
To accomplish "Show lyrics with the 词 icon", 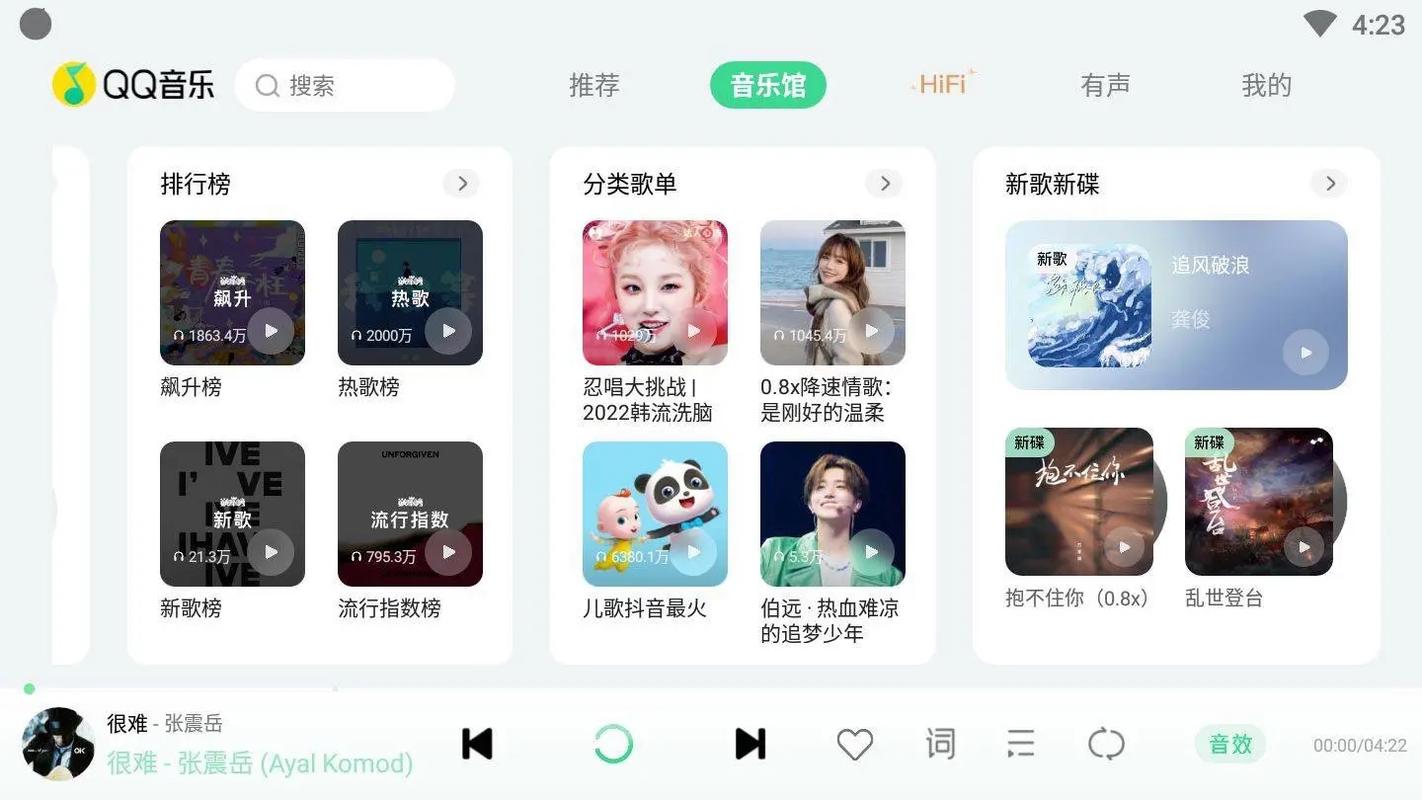I will (x=940, y=744).
